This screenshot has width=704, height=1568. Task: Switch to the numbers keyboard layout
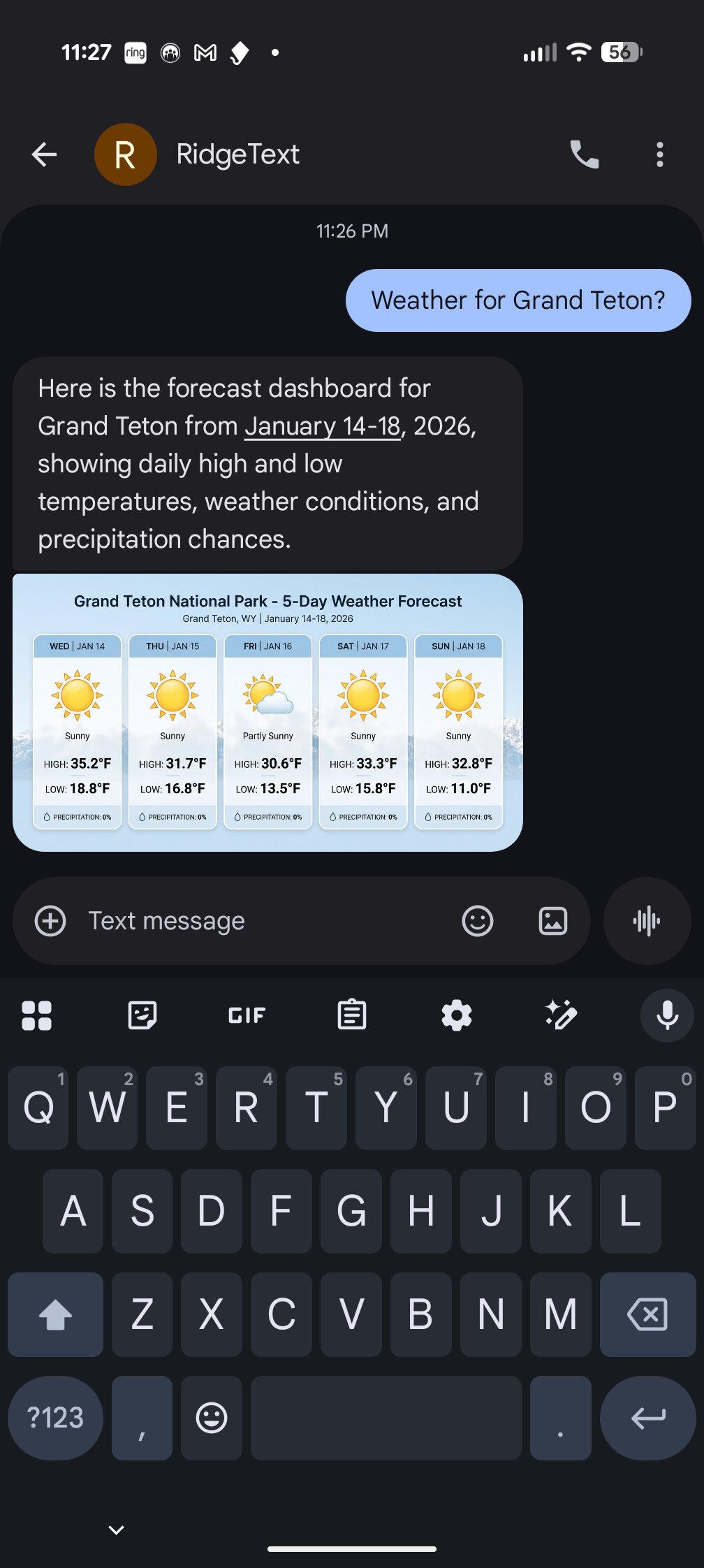pos(55,1418)
